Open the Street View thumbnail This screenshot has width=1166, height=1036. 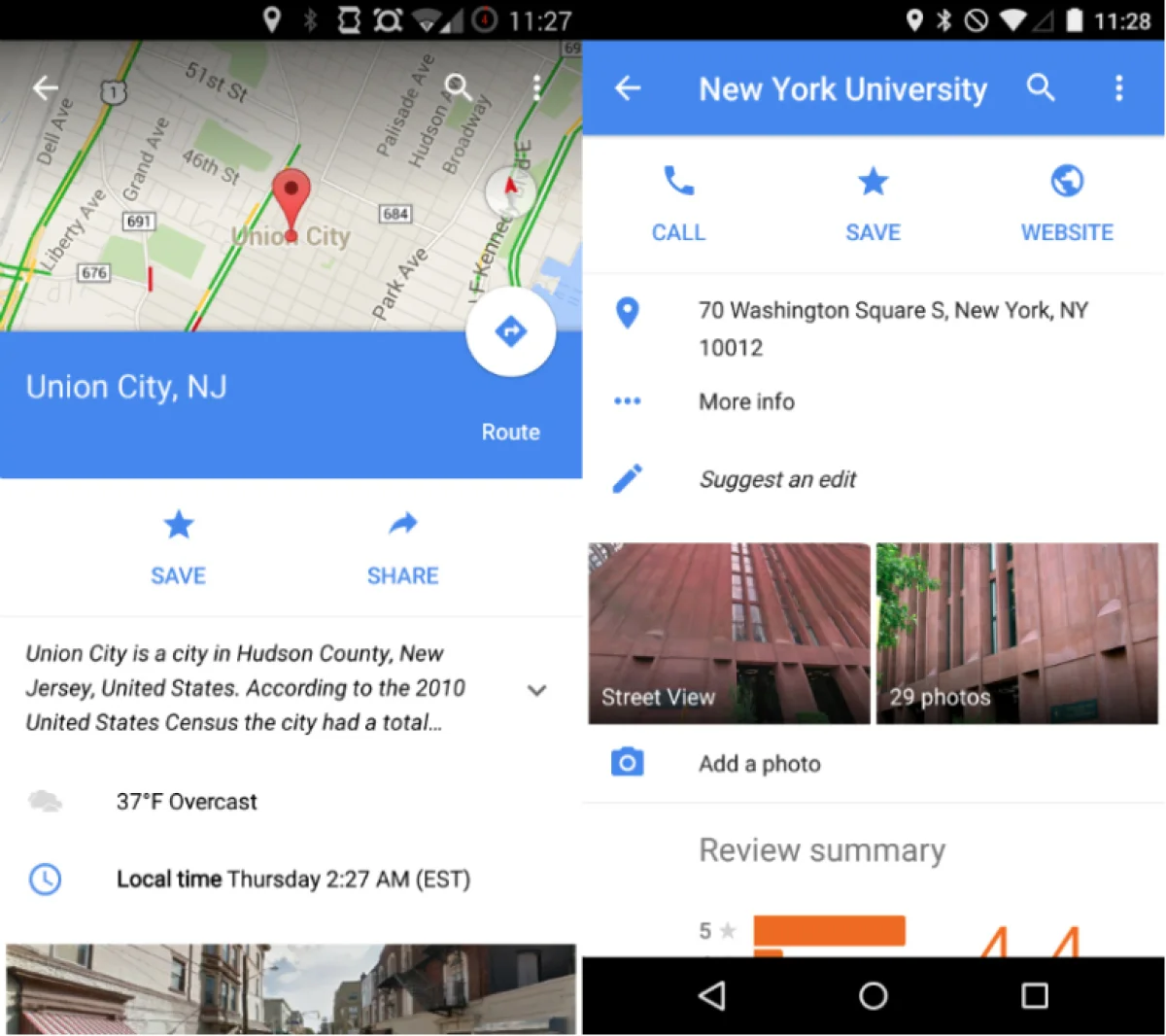[729, 633]
